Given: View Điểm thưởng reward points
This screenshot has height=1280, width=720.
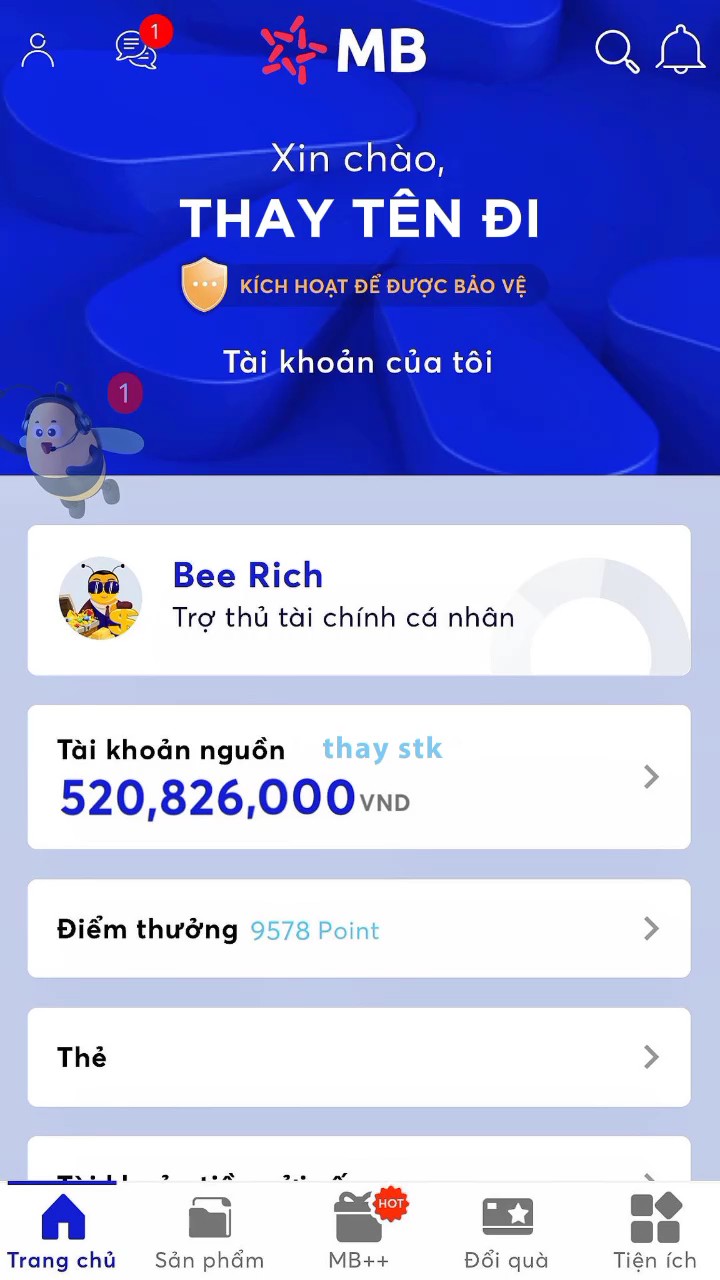Looking at the screenshot, I should pyautogui.click(x=359, y=929).
